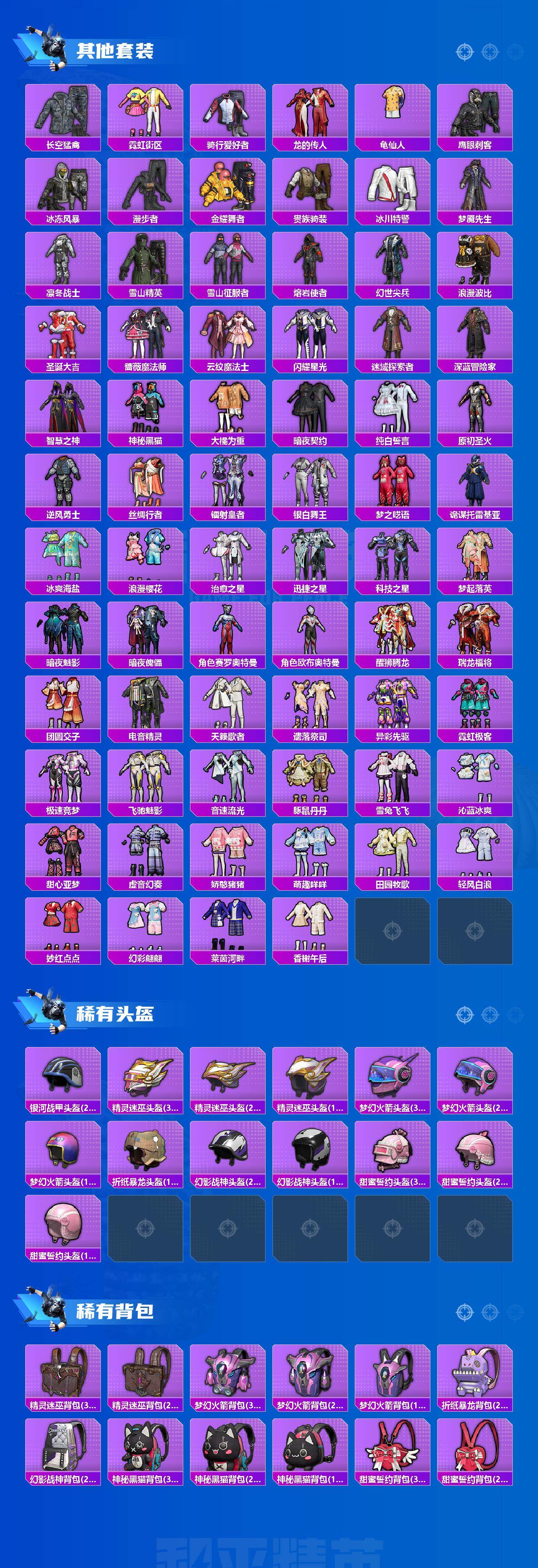Viewport: 538px width, 1568px height.
Task: View the 角色赛罗奥特曼 Ultraman outfit
Action: pos(227,633)
